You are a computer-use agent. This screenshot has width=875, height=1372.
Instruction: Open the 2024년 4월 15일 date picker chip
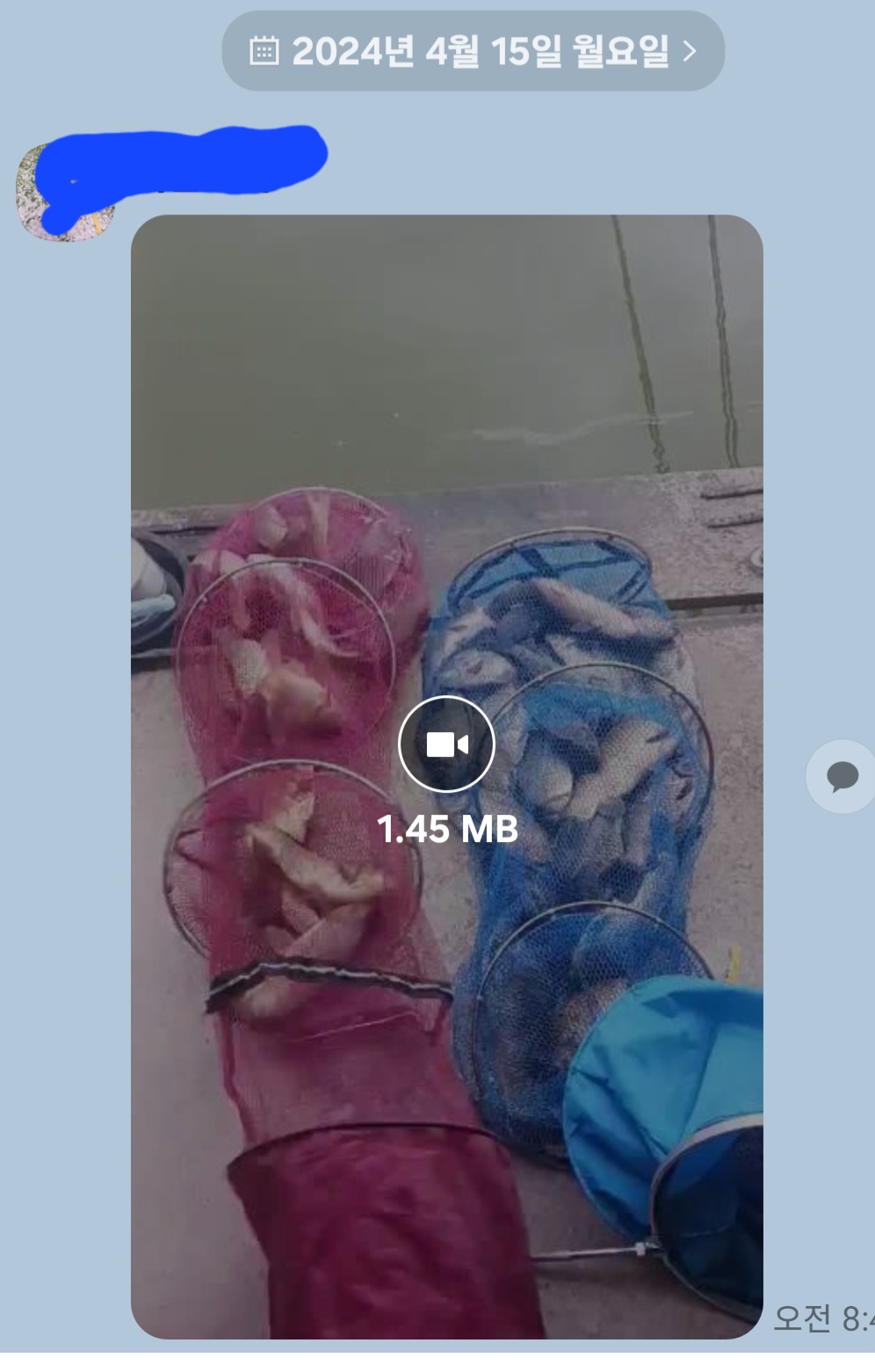pos(473,51)
